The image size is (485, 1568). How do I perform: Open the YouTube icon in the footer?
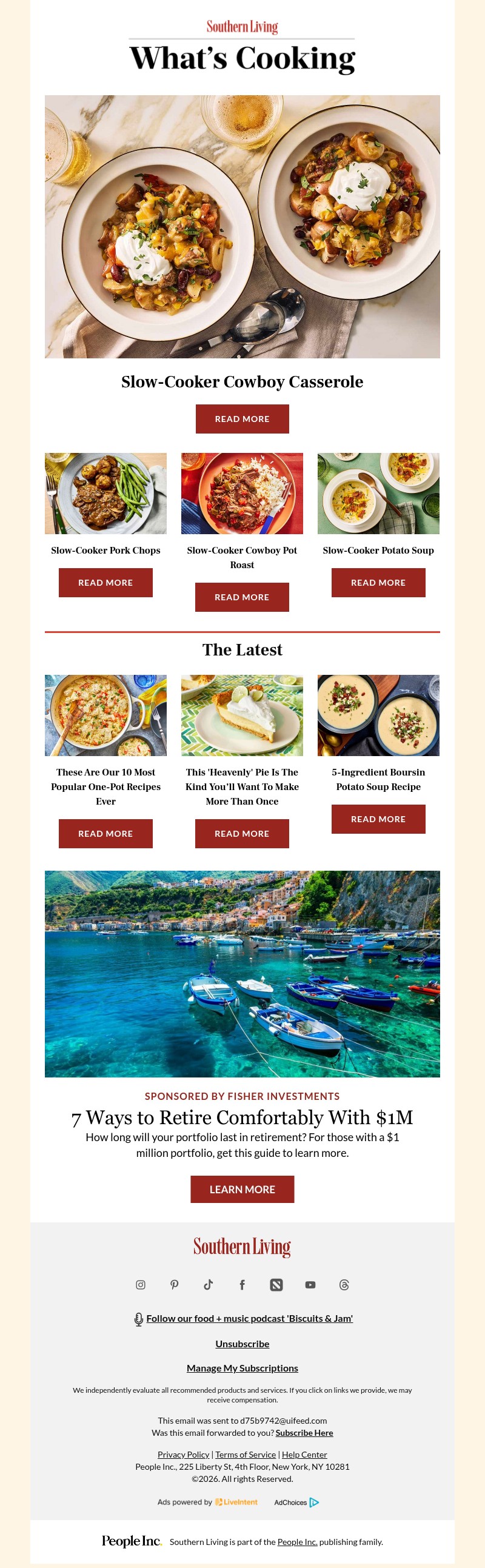(x=310, y=1284)
